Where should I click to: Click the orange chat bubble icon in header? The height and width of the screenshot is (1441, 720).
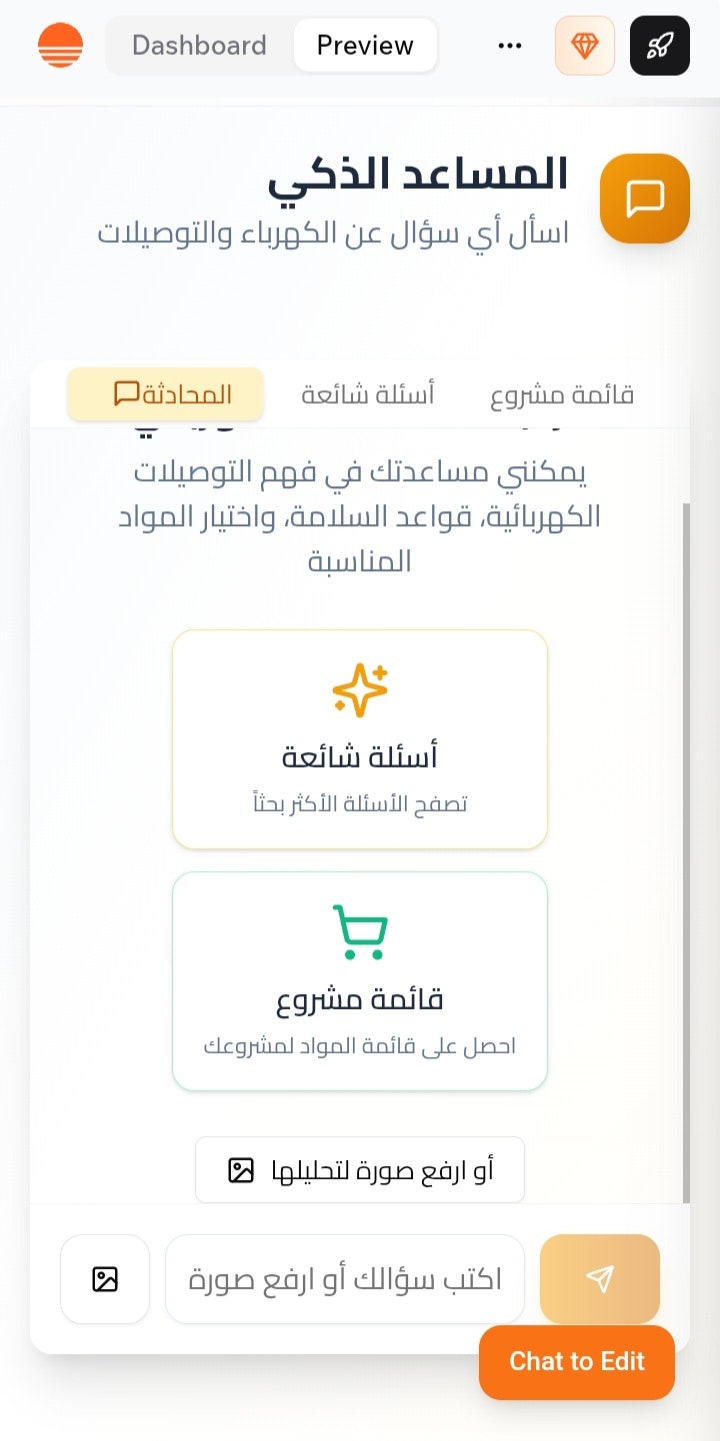644,197
